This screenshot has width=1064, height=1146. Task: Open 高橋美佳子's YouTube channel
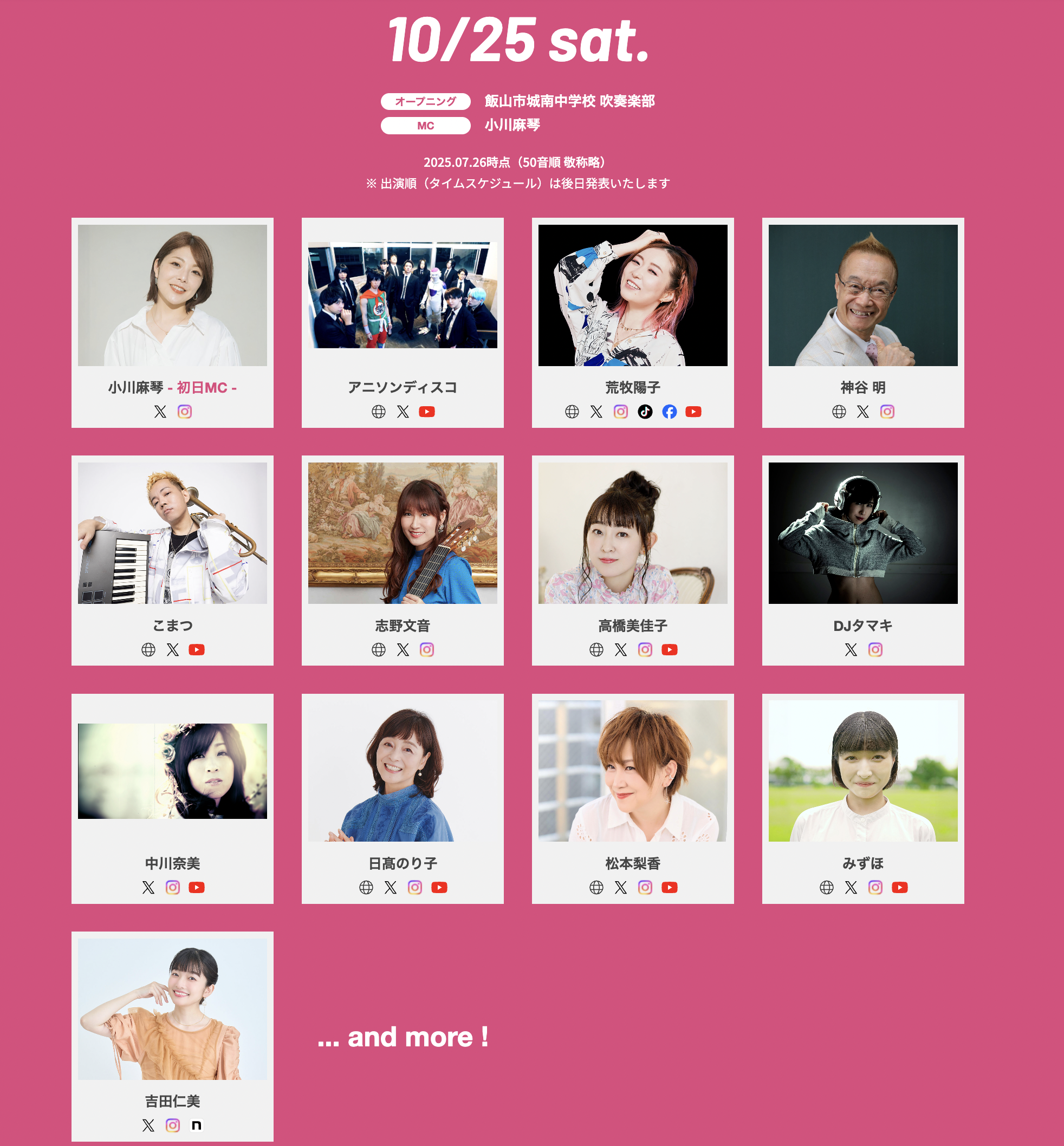[669, 649]
